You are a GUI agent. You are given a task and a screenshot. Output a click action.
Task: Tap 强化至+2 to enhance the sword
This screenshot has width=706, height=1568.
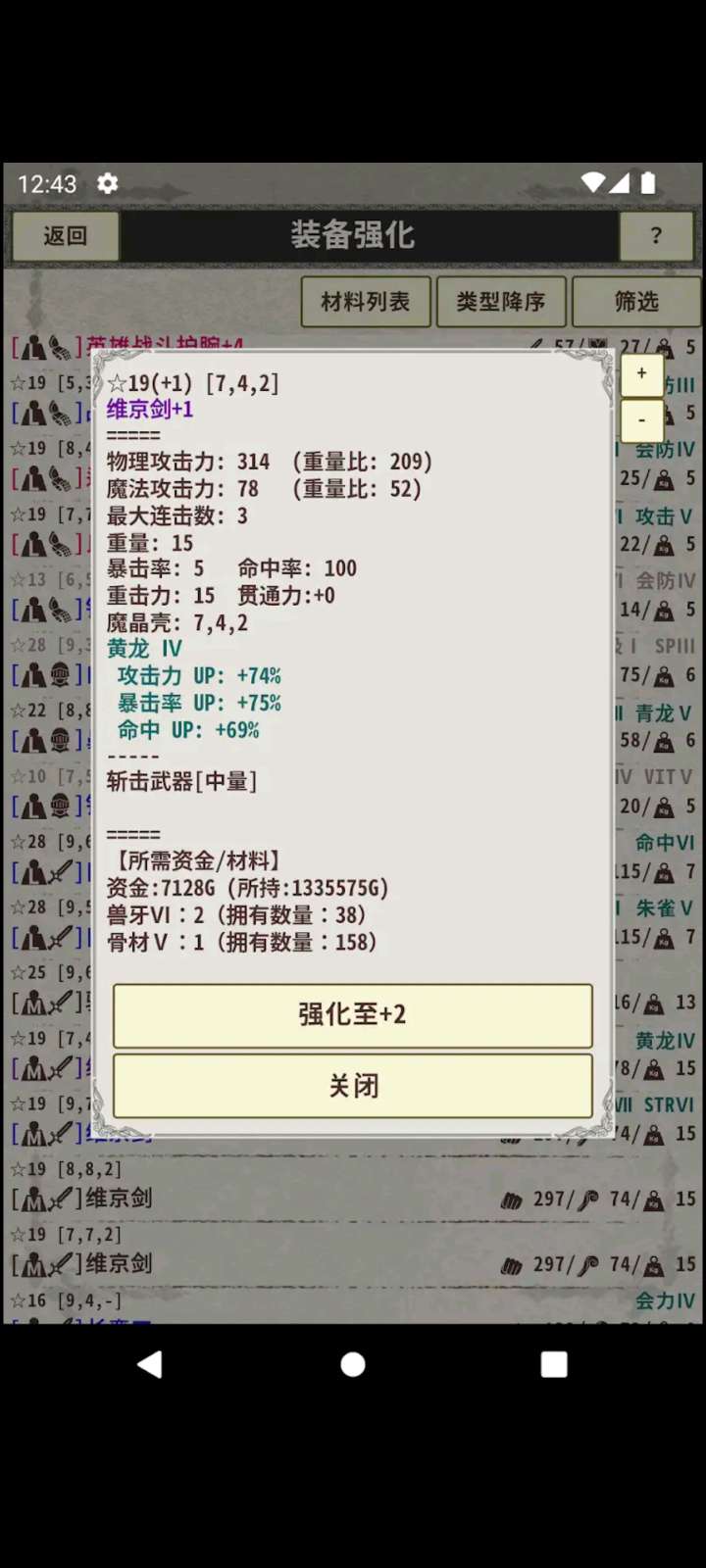coord(353,1015)
